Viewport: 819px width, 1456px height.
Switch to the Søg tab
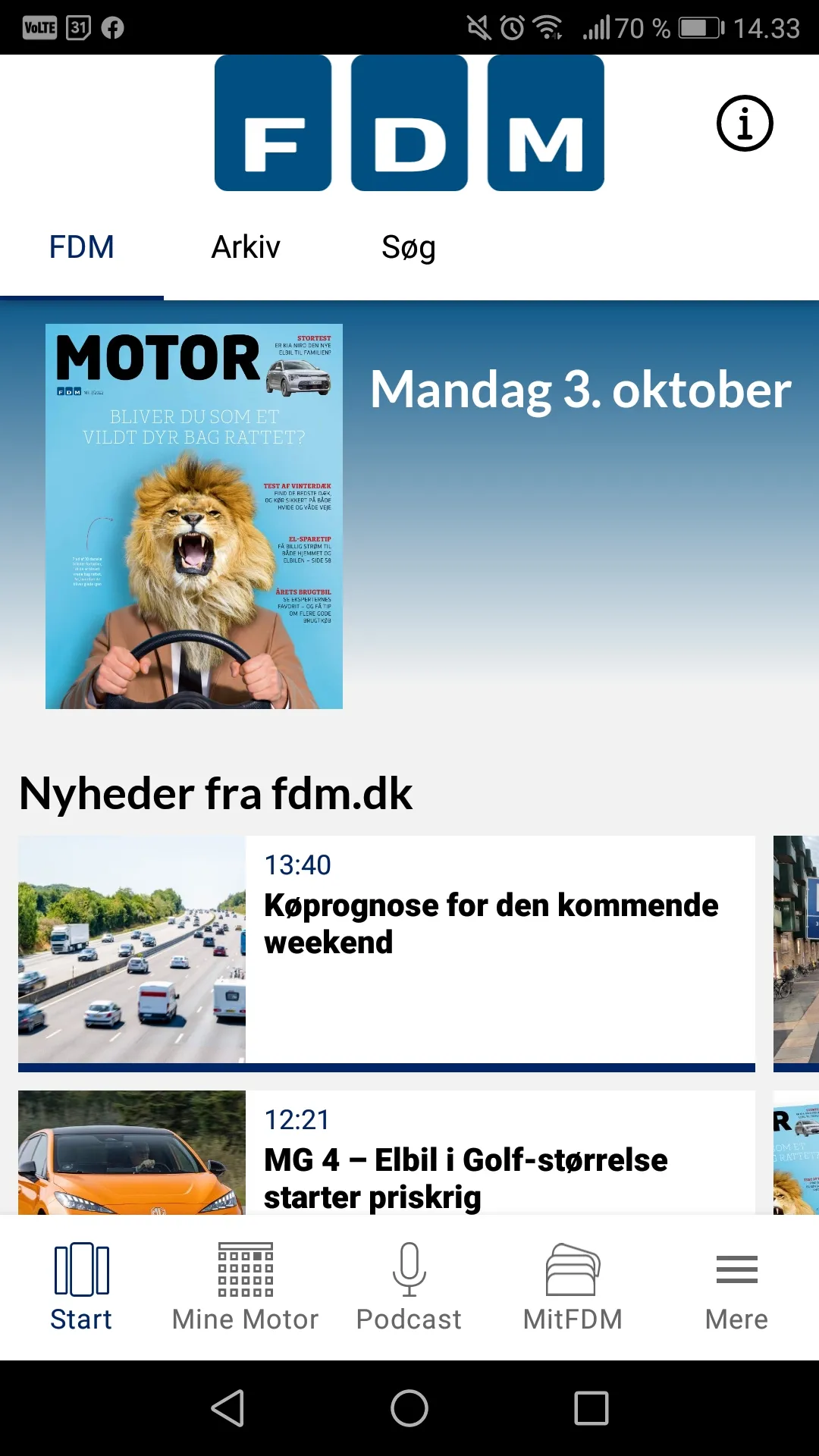click(x=408, y=247)
